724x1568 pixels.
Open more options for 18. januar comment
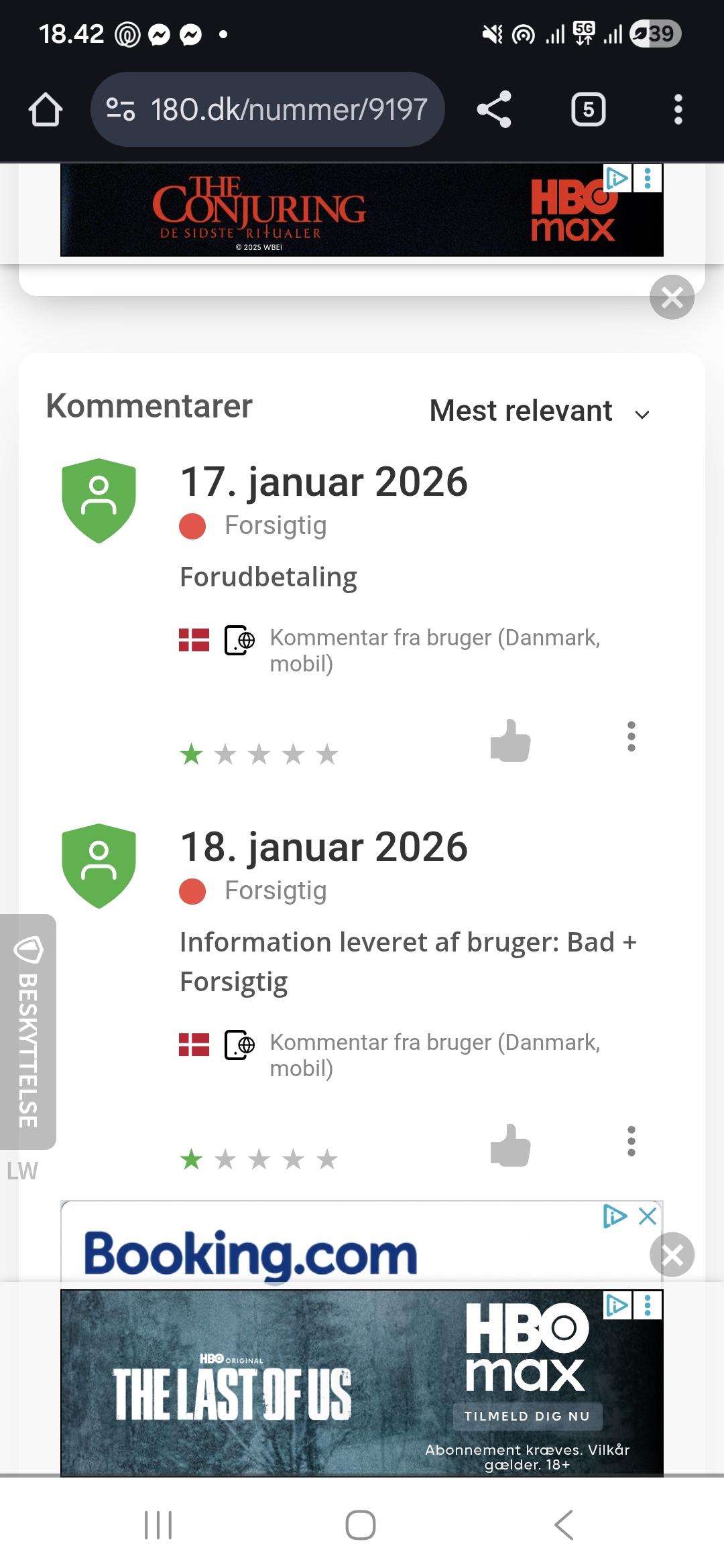click(631, 1141)
